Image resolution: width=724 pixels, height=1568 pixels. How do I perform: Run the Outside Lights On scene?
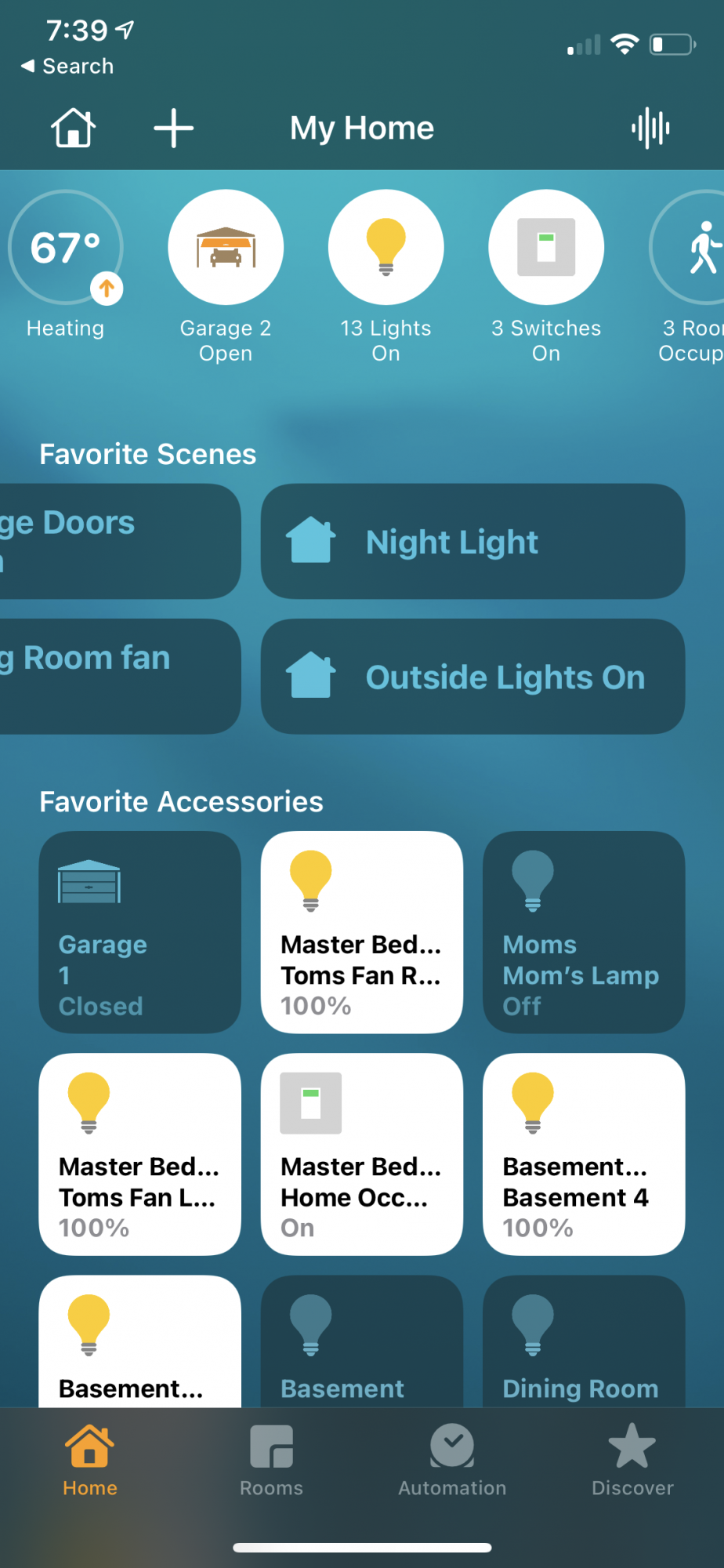pyautogui.click(x=472, y=677)
